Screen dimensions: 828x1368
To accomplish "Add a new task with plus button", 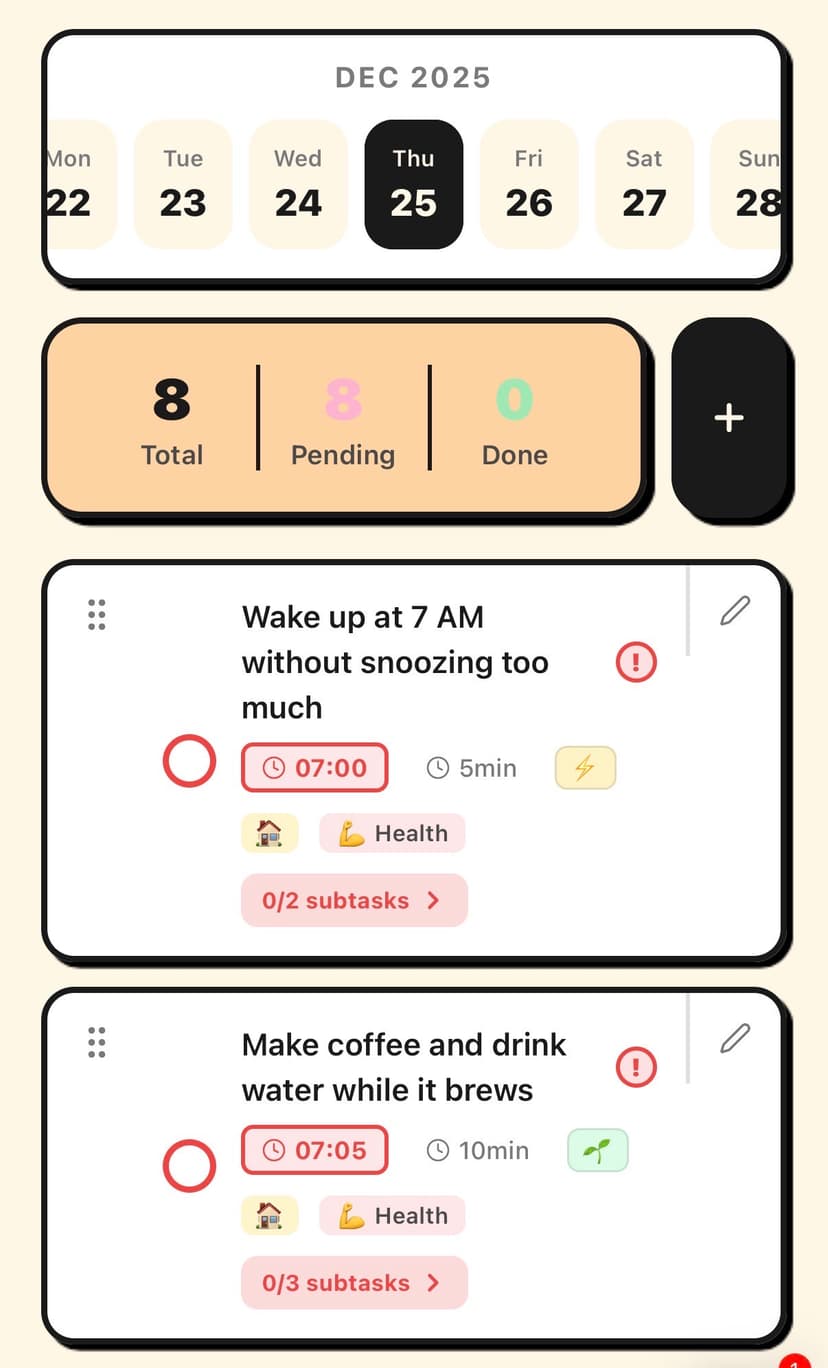I will coord(729,418).
